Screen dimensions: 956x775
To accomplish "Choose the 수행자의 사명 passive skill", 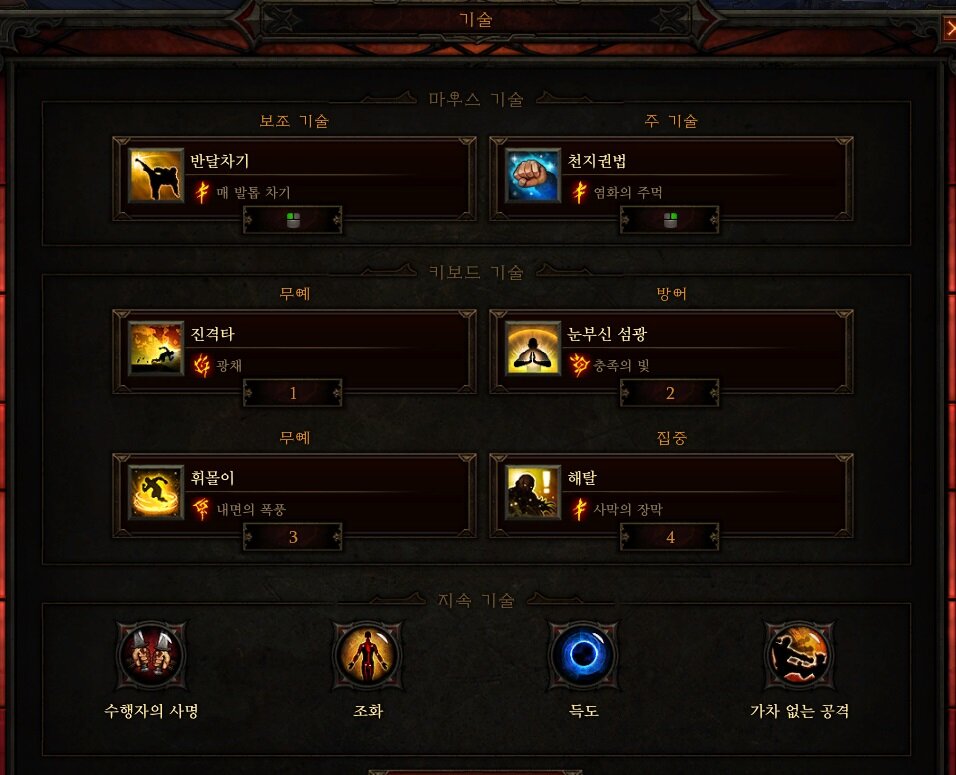I will click(x=152, y=657).
